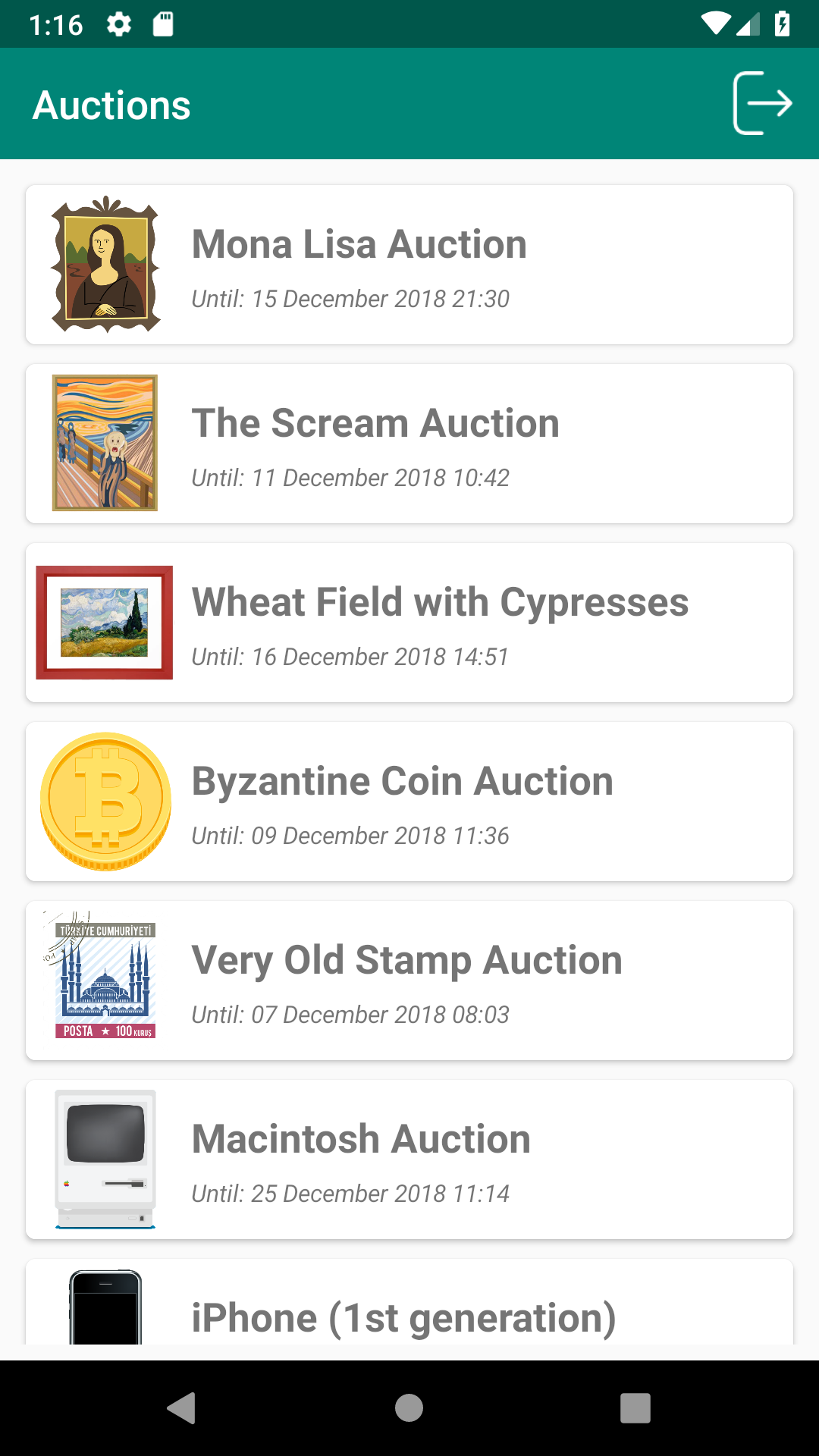
Task: View The Scream Auction details
Action: click(x=409, y=444)
